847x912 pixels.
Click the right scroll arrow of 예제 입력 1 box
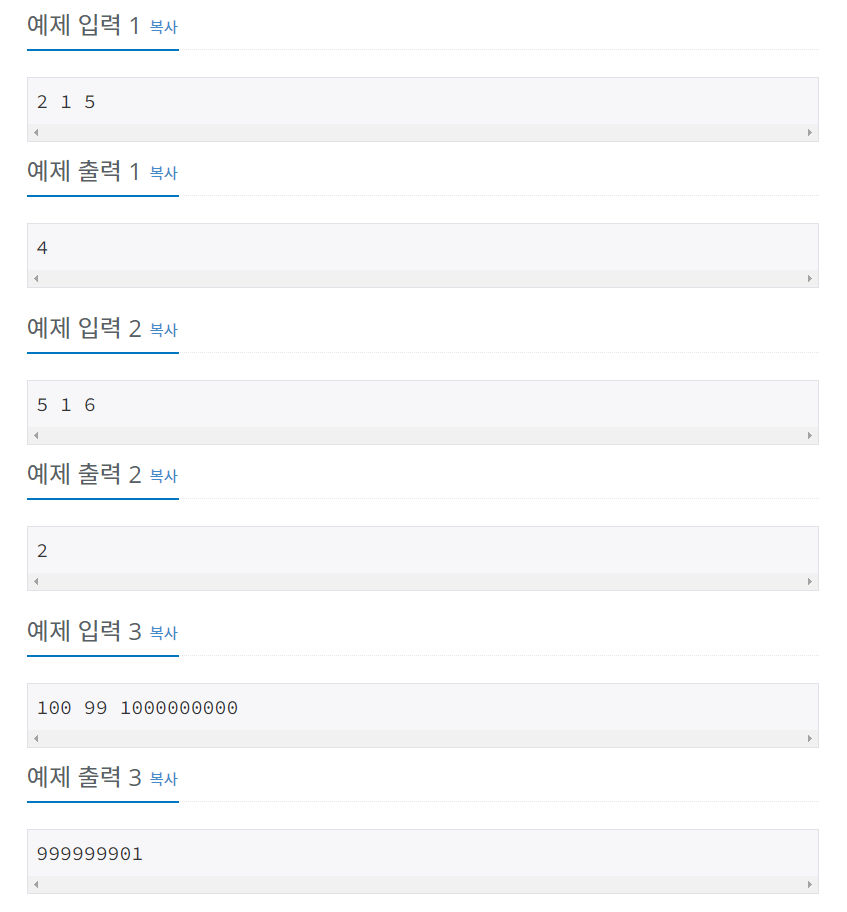(x=812, y=132)
